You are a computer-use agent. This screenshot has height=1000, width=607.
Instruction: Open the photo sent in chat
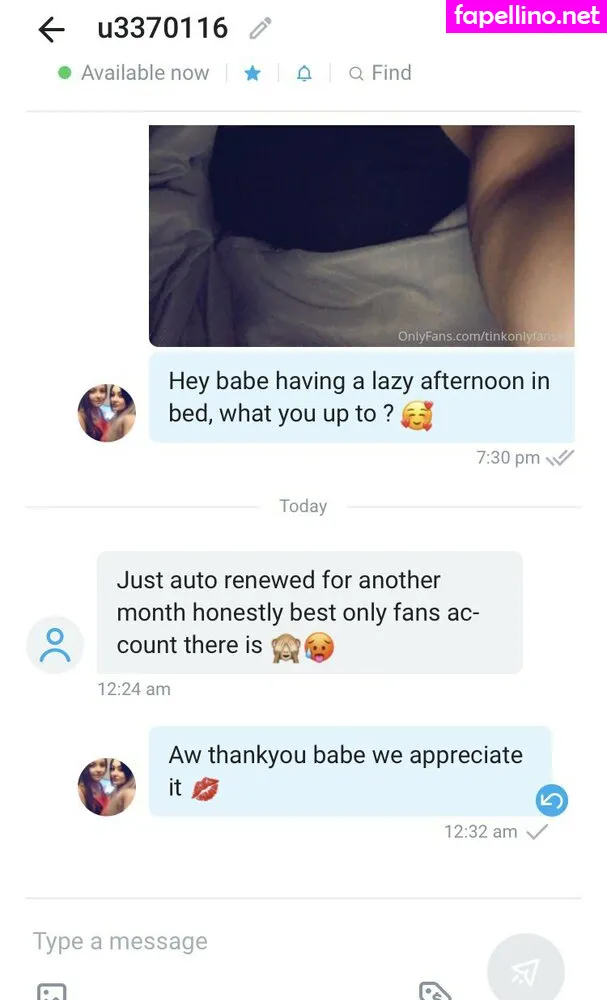(x=361, y=235)
